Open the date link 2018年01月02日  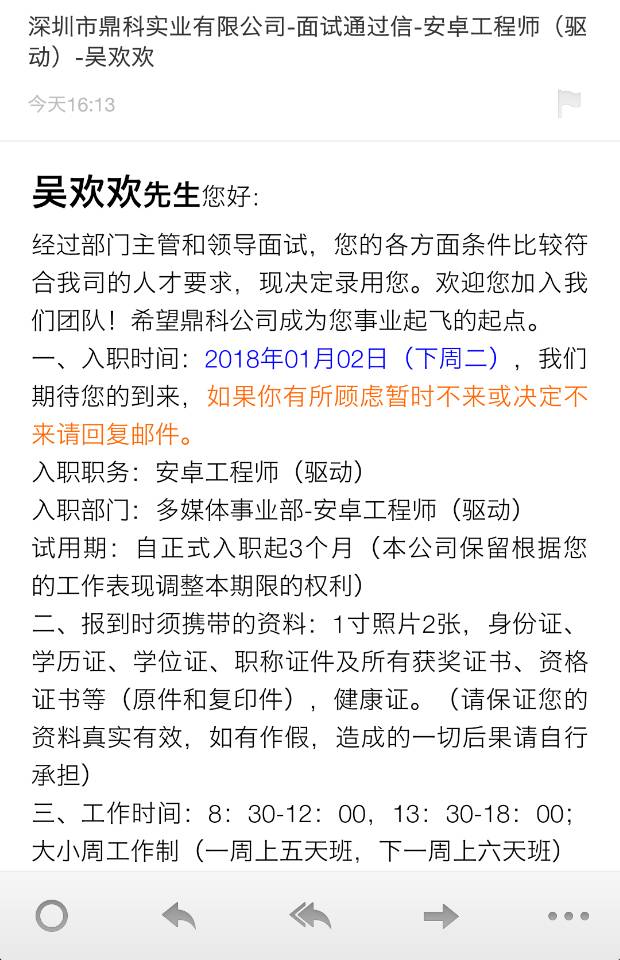coord(295,359)
